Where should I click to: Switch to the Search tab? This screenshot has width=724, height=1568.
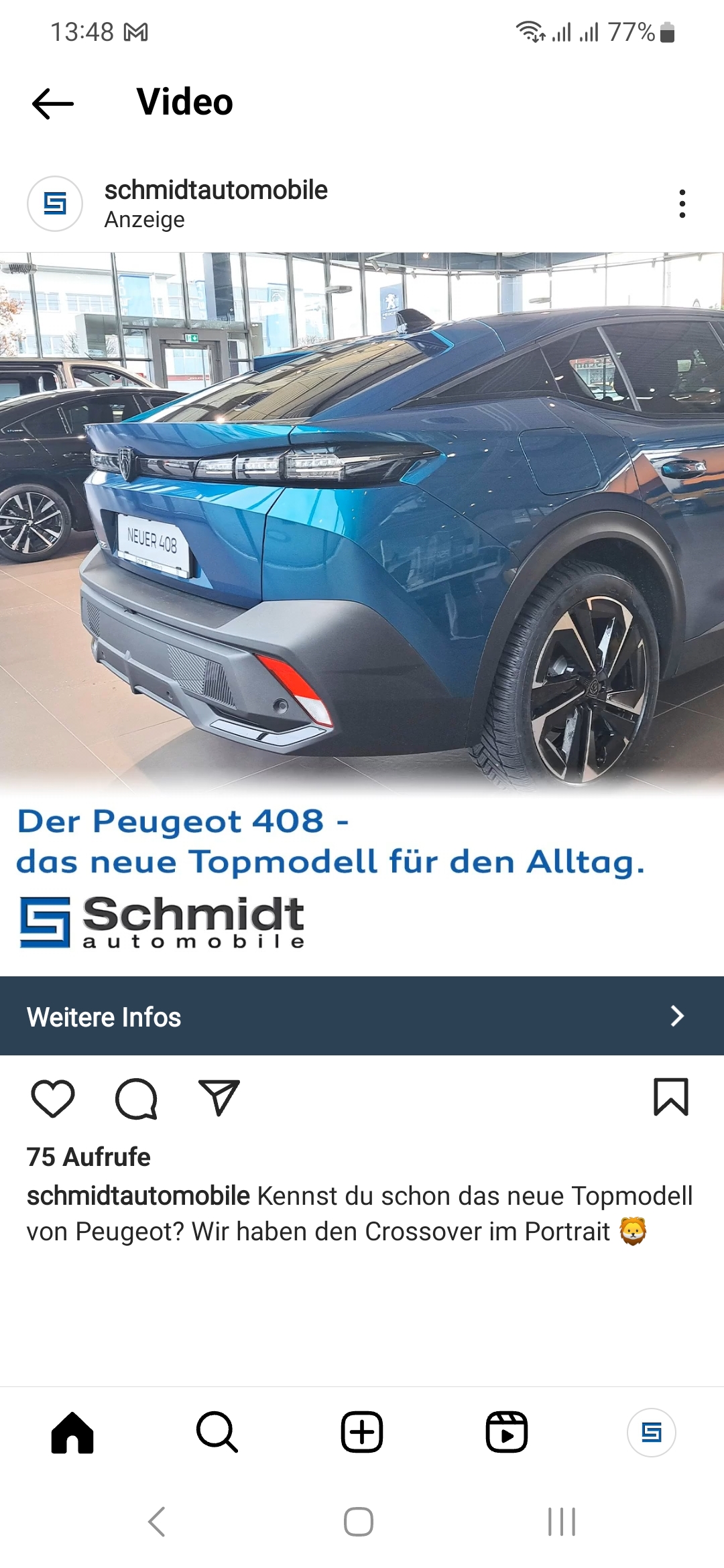pyautogui.click(x=217, y=1432)
